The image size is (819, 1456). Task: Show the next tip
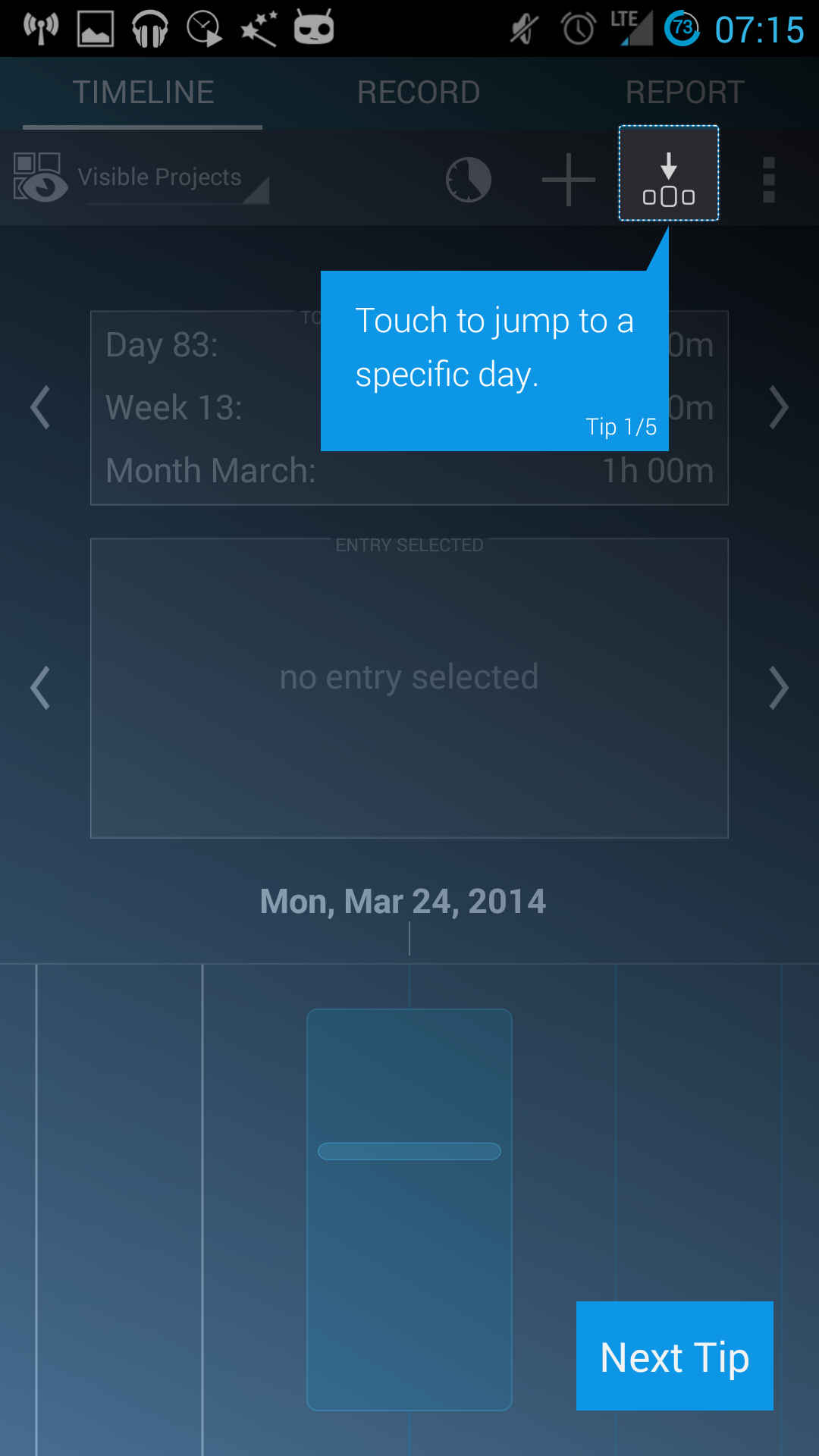click(674, 1356)
